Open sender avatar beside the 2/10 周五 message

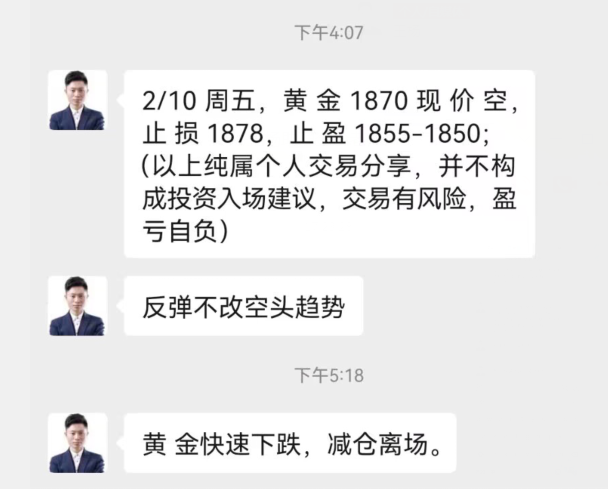pyautogui.click(x=77, y=100)
